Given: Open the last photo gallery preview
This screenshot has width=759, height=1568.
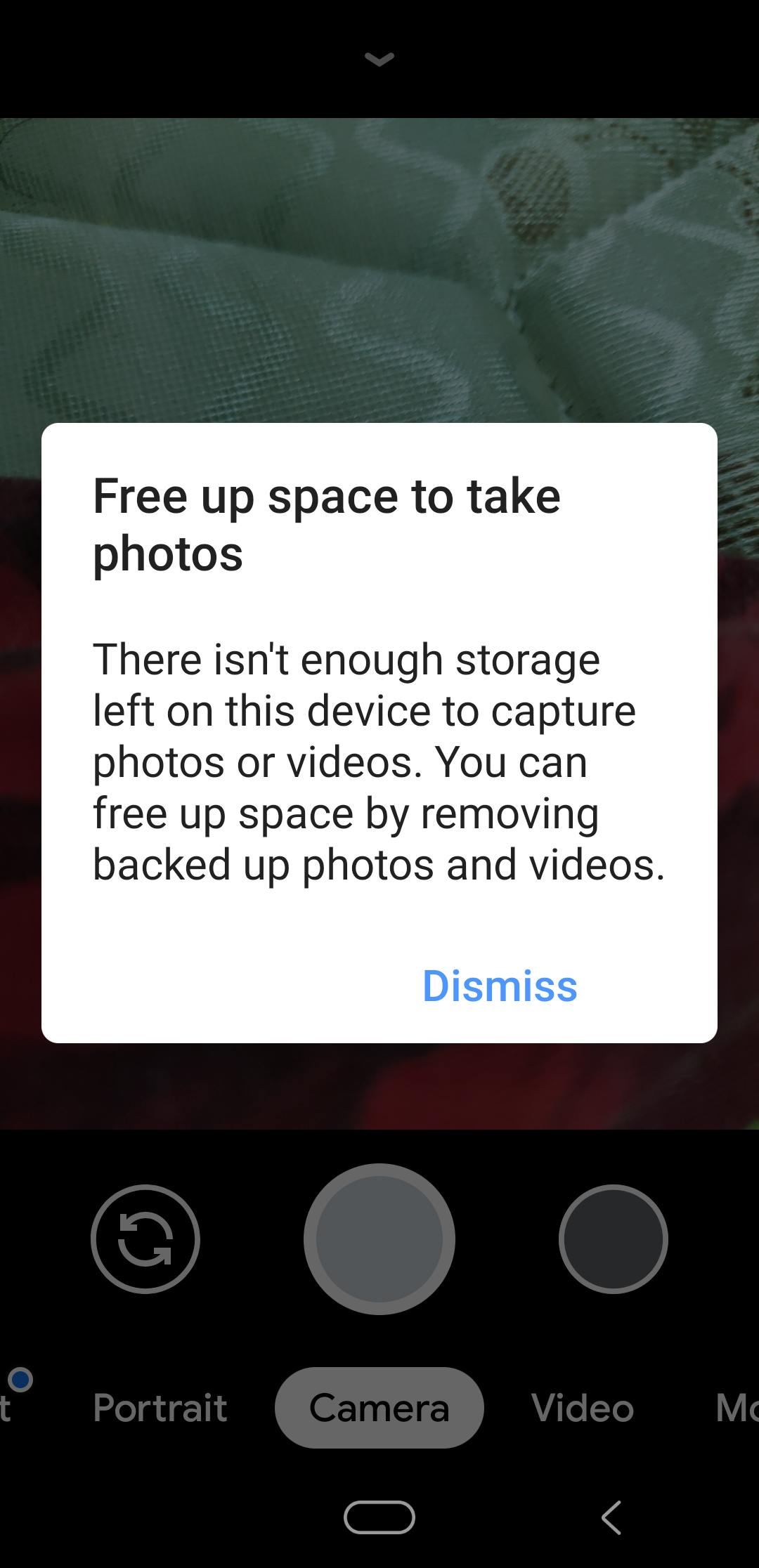Looking at the screenshot, I should (613, 1239).
